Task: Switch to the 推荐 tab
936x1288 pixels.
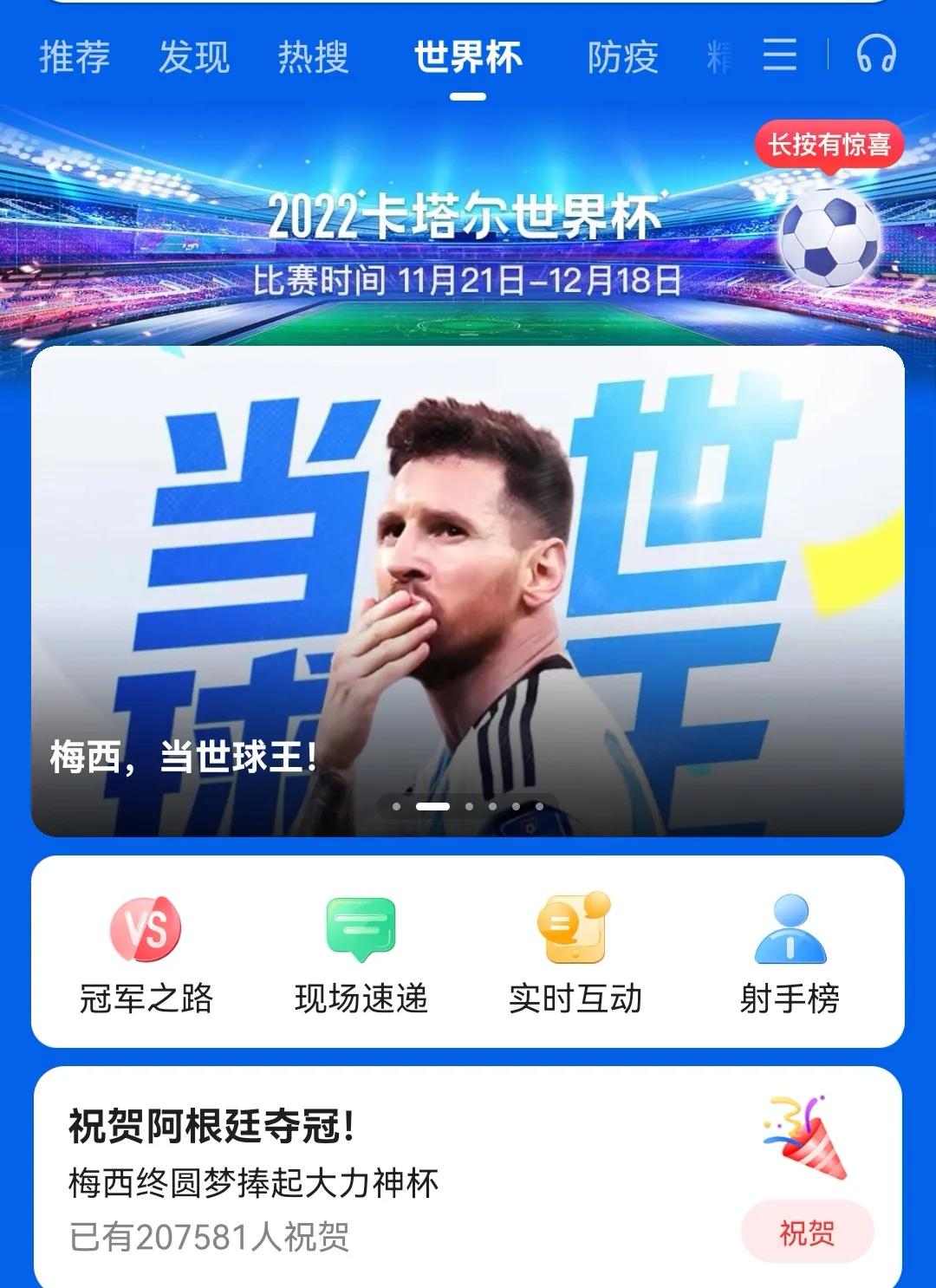Action: pyautogui.click(x=74, y=55)
